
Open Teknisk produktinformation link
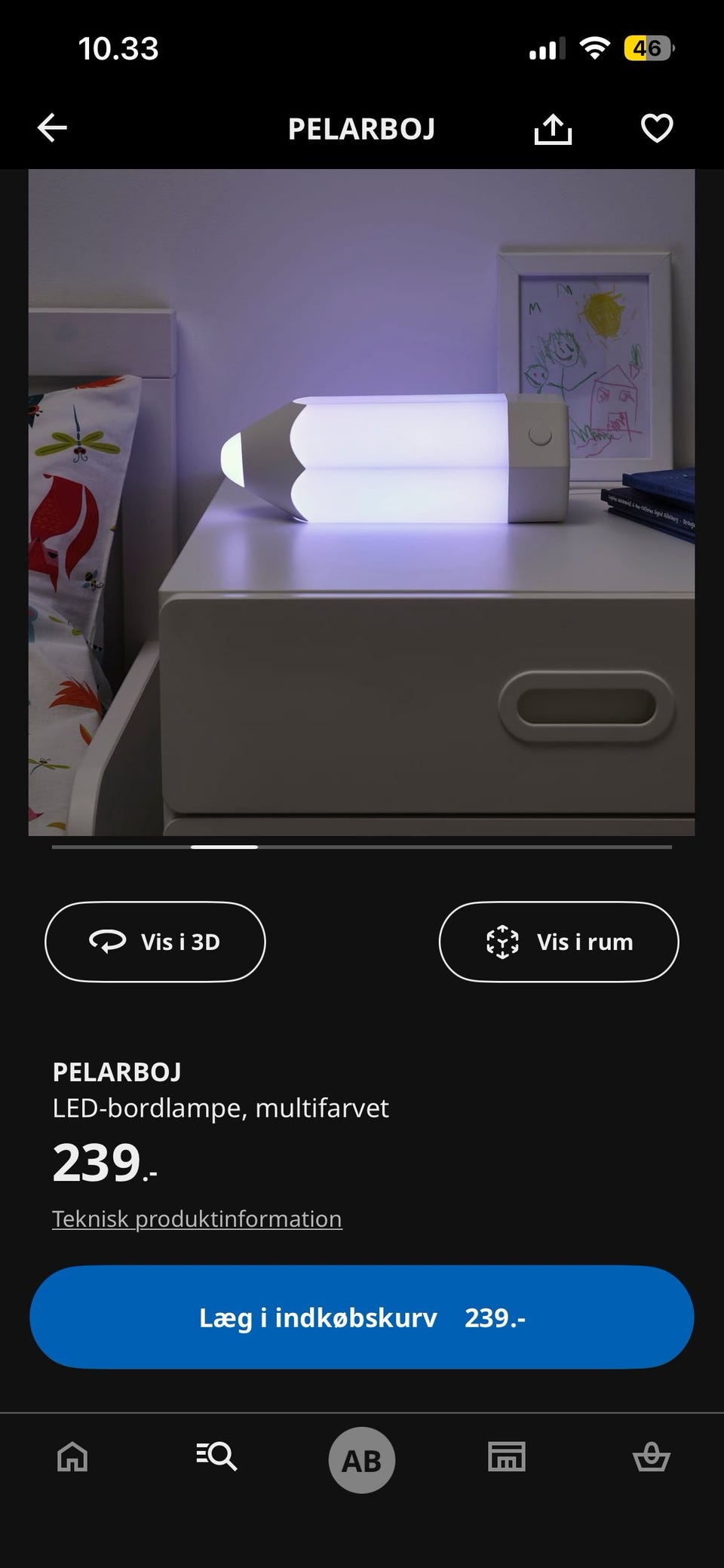(x=197, y=1219)
